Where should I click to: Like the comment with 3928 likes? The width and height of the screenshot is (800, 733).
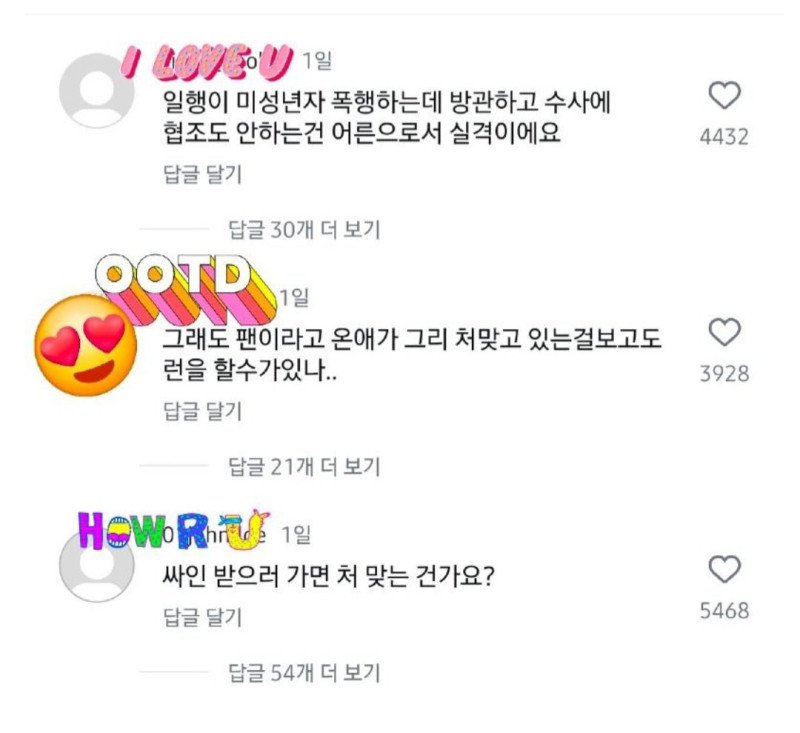724,333
